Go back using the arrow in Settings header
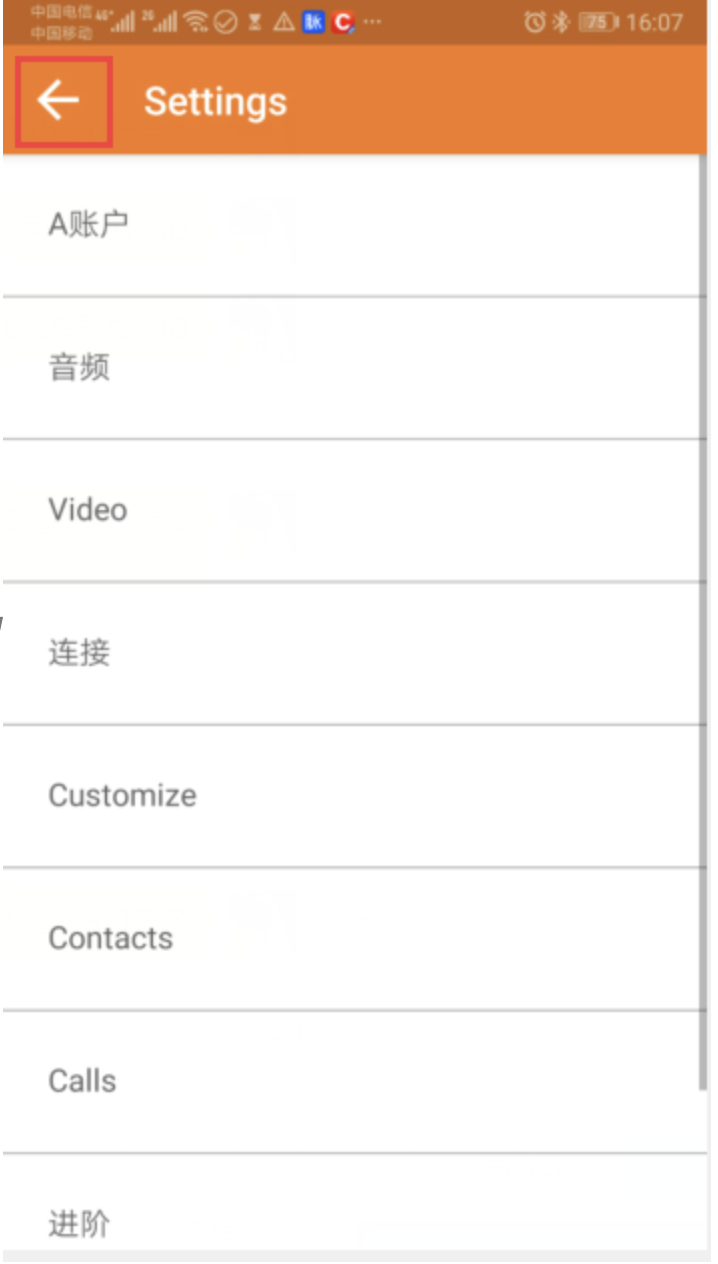This screenshot has height=1264, width=718. click(x=59, y=101)
